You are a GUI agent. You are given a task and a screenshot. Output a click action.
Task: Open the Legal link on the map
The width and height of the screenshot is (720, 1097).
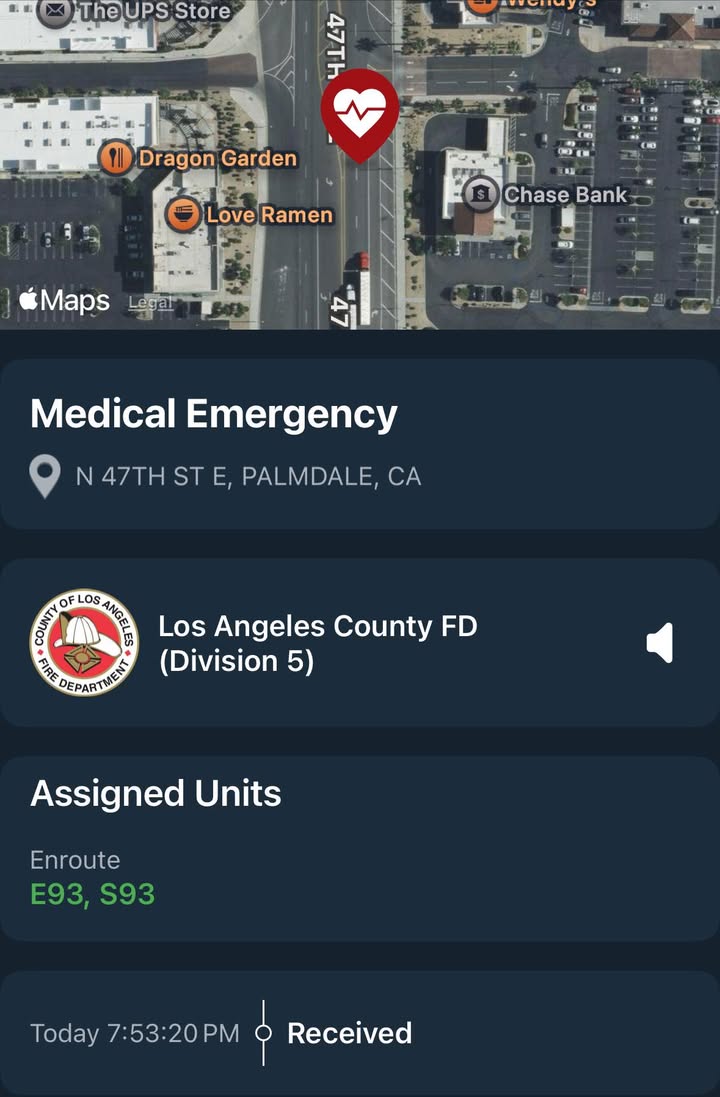(150, 302)
